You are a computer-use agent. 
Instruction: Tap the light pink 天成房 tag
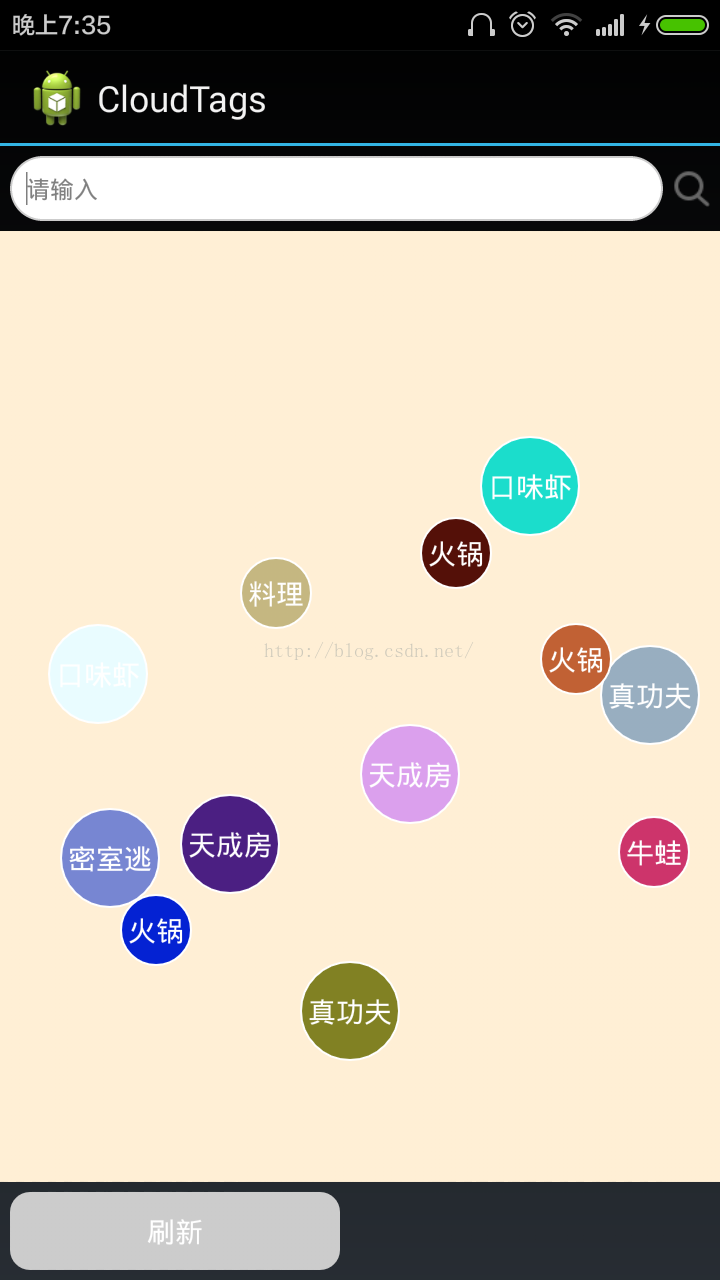[410, 774]
